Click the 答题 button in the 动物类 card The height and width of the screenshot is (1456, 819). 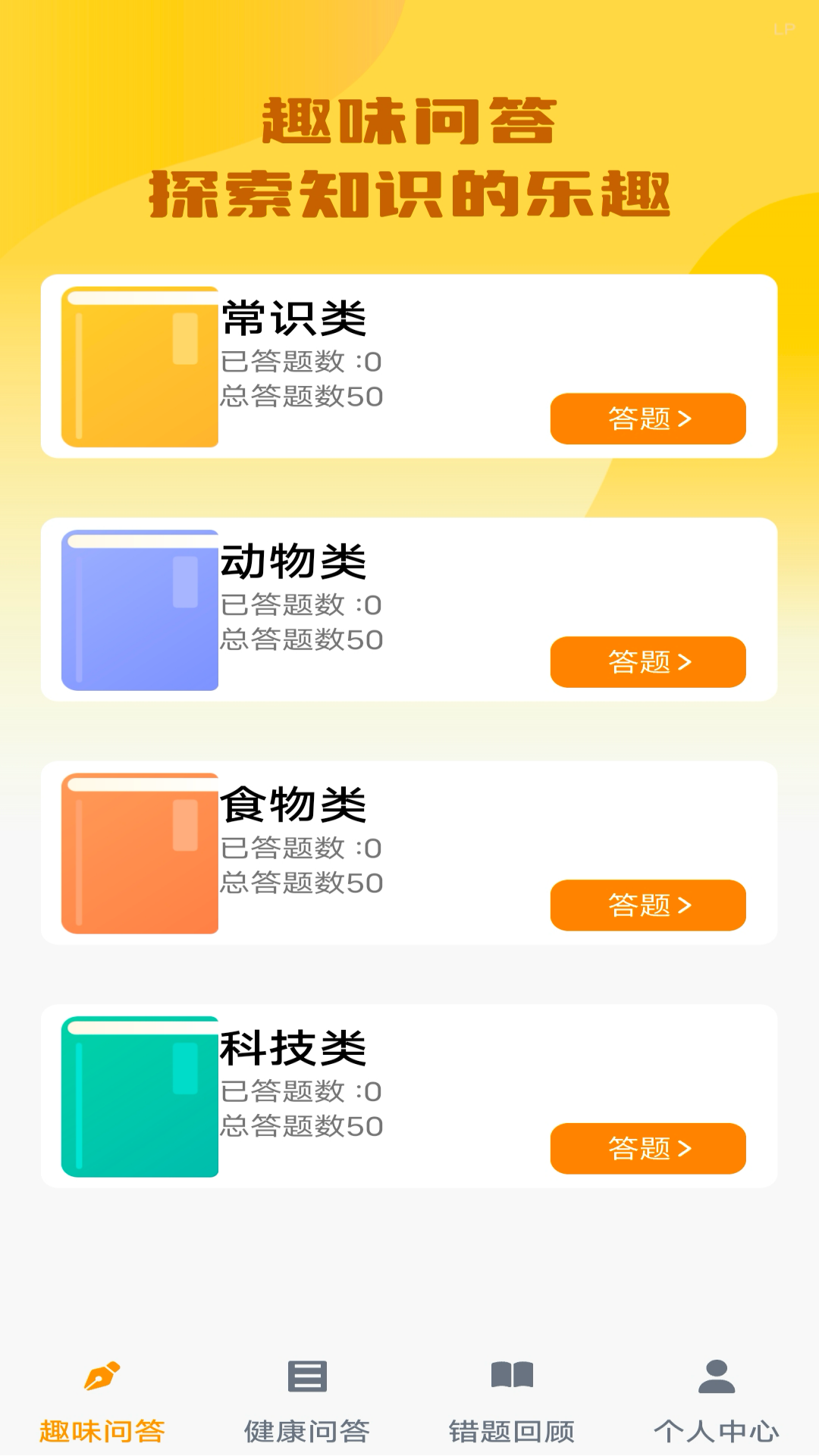pyautogui.click(x=648, y=661)
